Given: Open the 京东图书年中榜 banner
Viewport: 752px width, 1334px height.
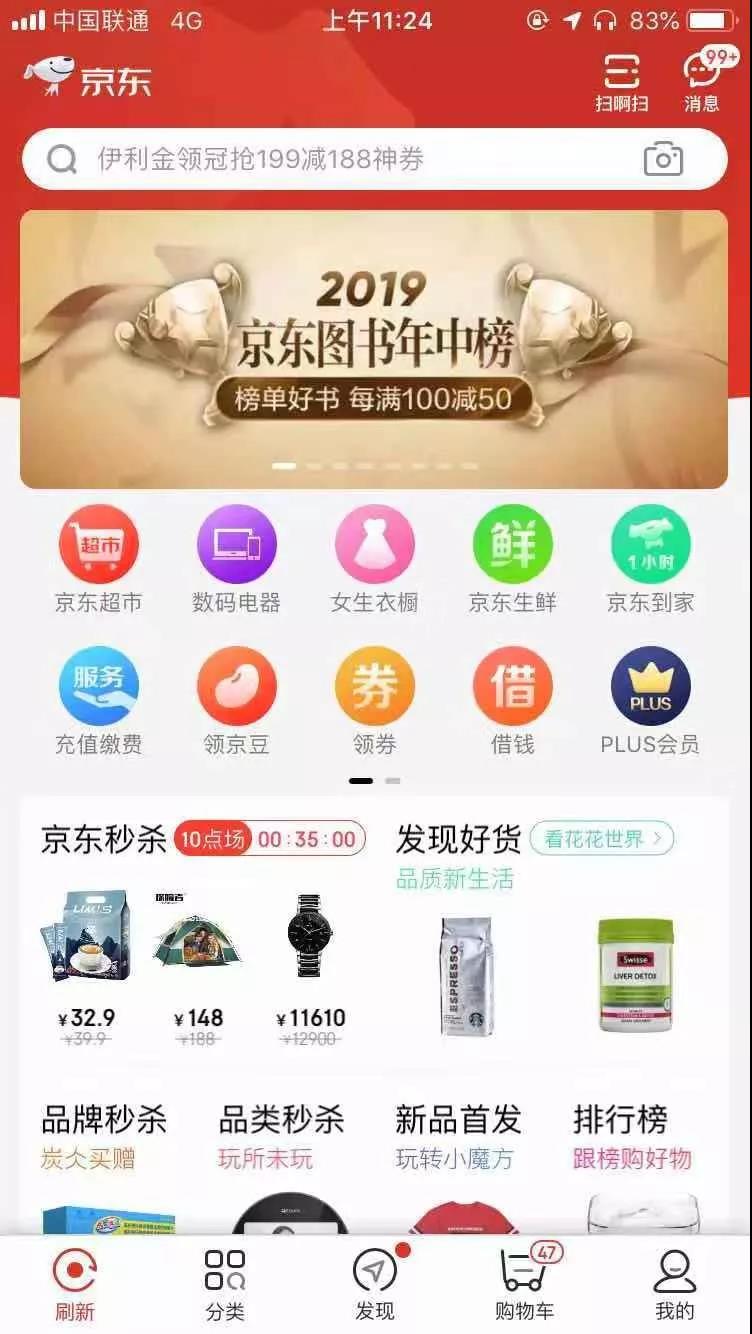Looking at the screenshot, I should tap(374, 348).
